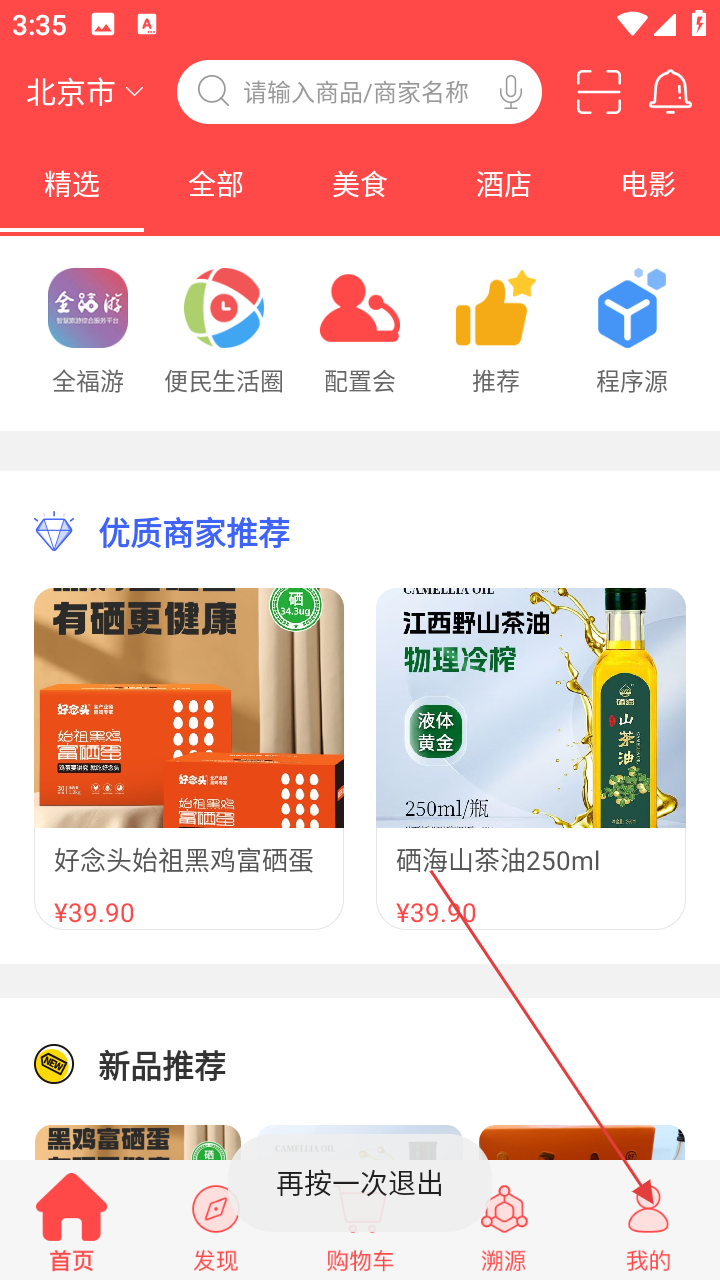Switch to the 酒店 tab
Image resolution: width=720 pixels, height=1280 pixels.
[x=503, y=185]
